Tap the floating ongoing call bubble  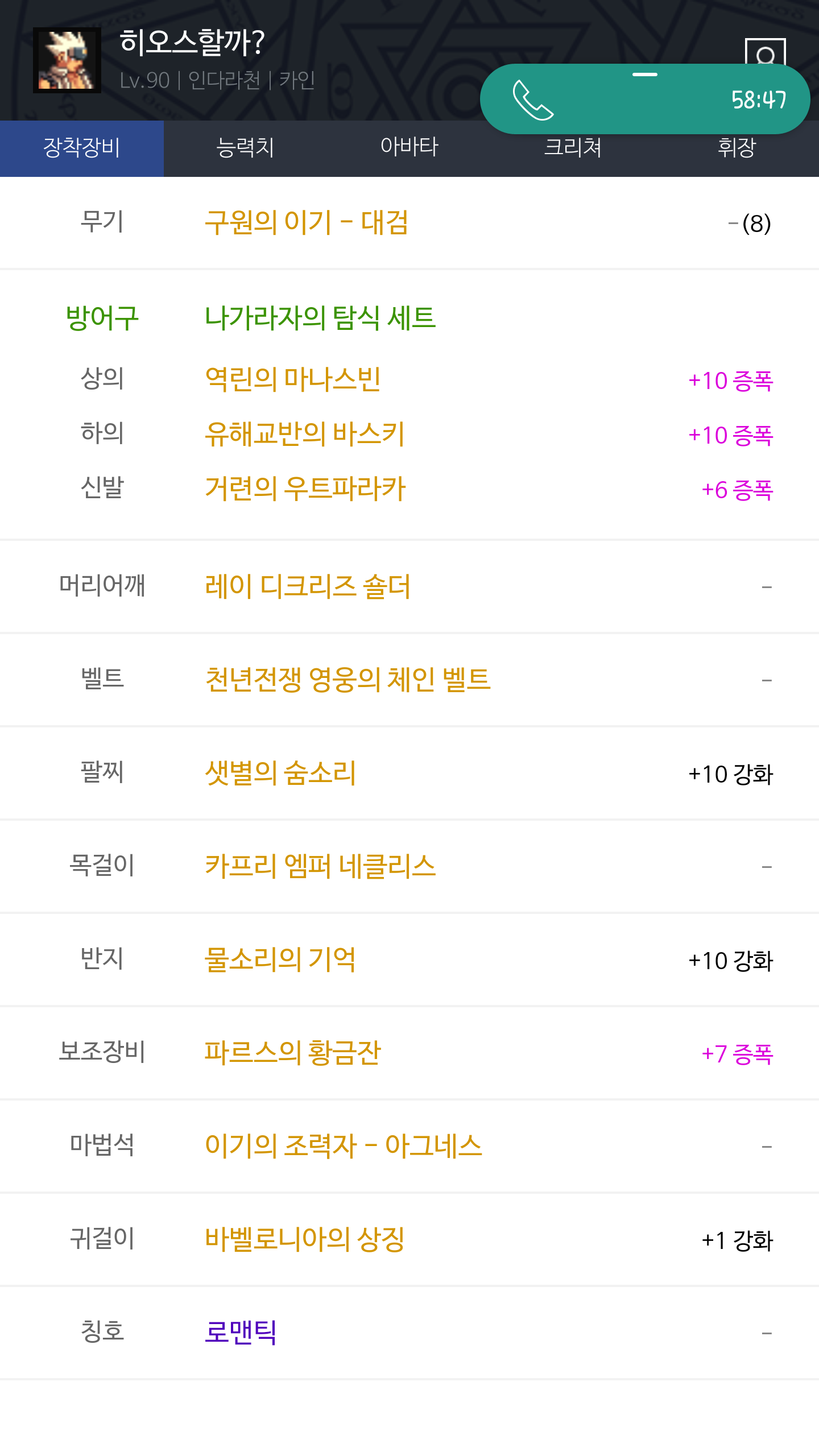pos(645,99)
